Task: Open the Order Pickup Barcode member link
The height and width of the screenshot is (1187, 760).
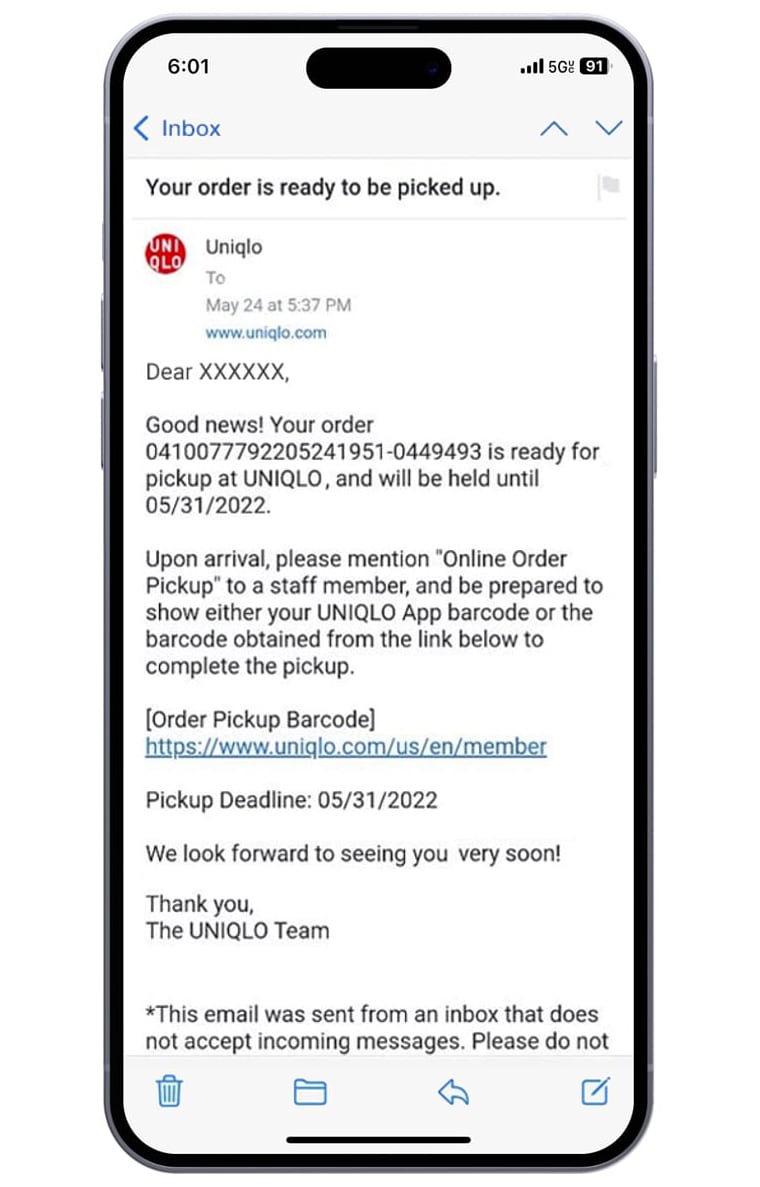Action: (x=346, y=746)
